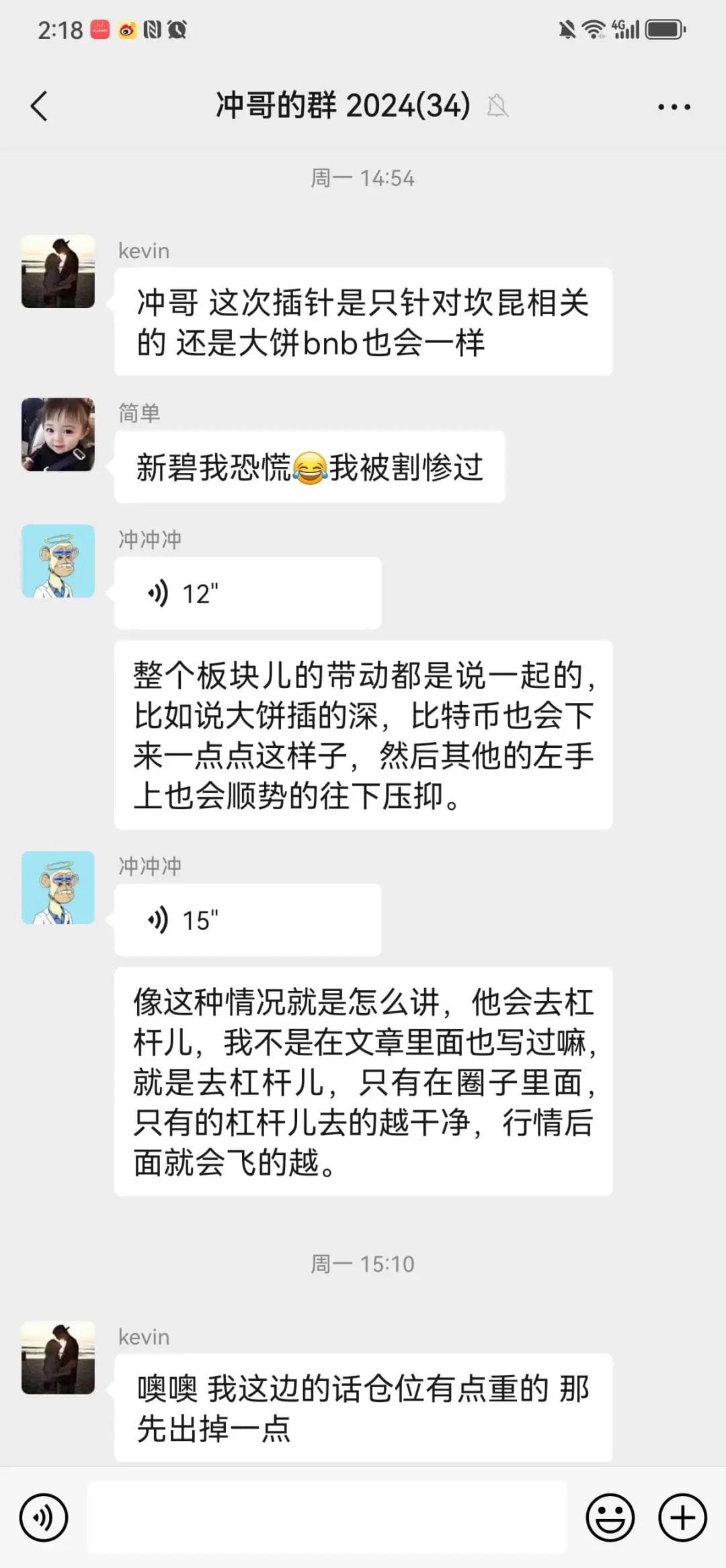Focus the message text field
This screenshot has width=726, height=1568.
click(327, 1518)
